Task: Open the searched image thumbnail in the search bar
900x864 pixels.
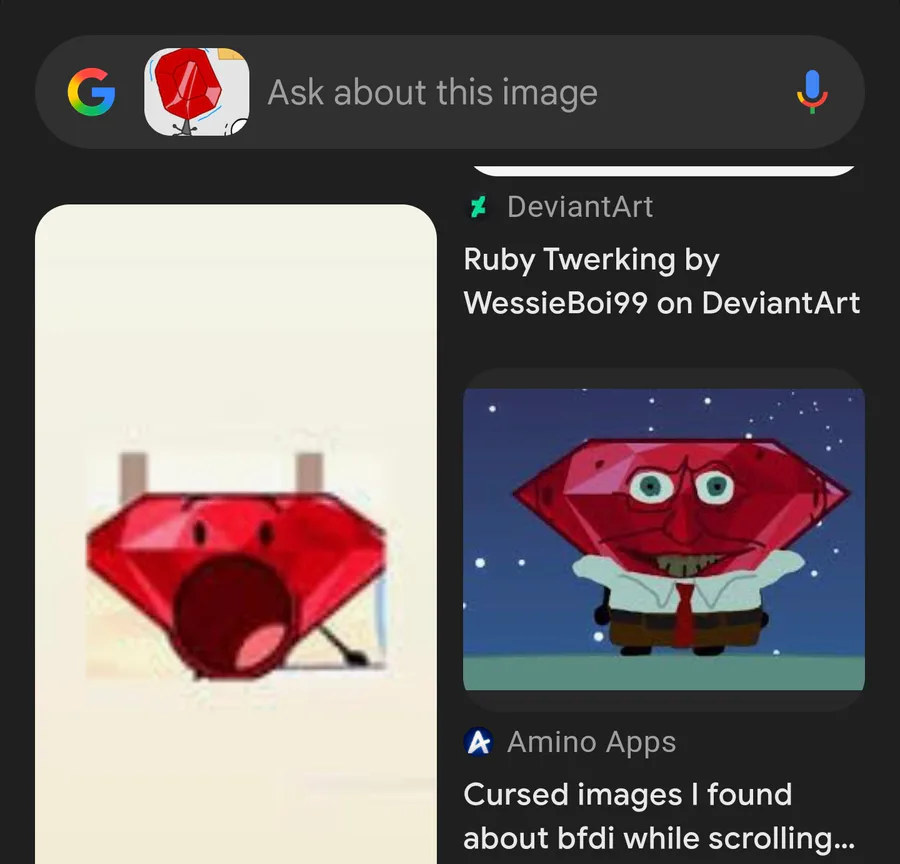Action: [x=196, y=93]
